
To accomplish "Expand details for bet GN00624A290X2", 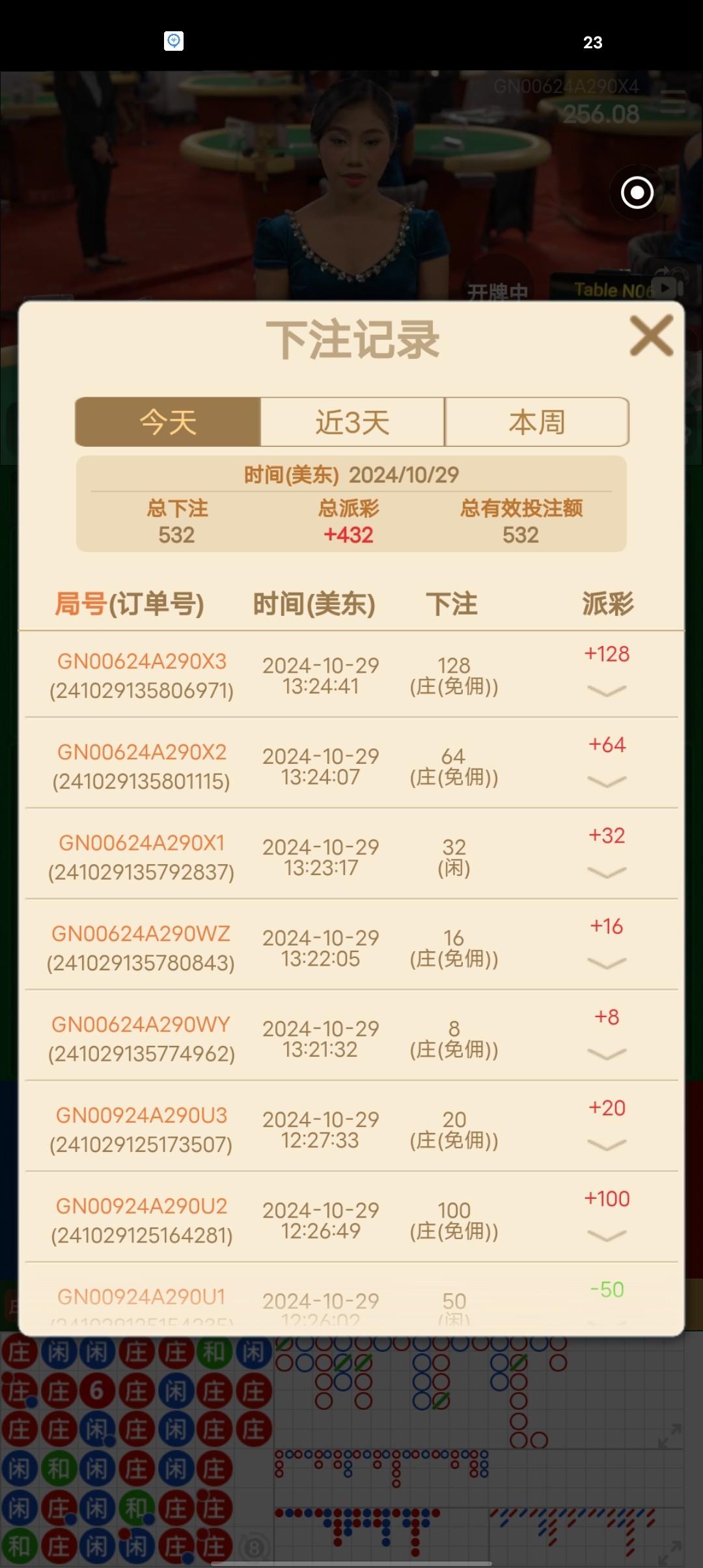I will click(x=607, y=781).
